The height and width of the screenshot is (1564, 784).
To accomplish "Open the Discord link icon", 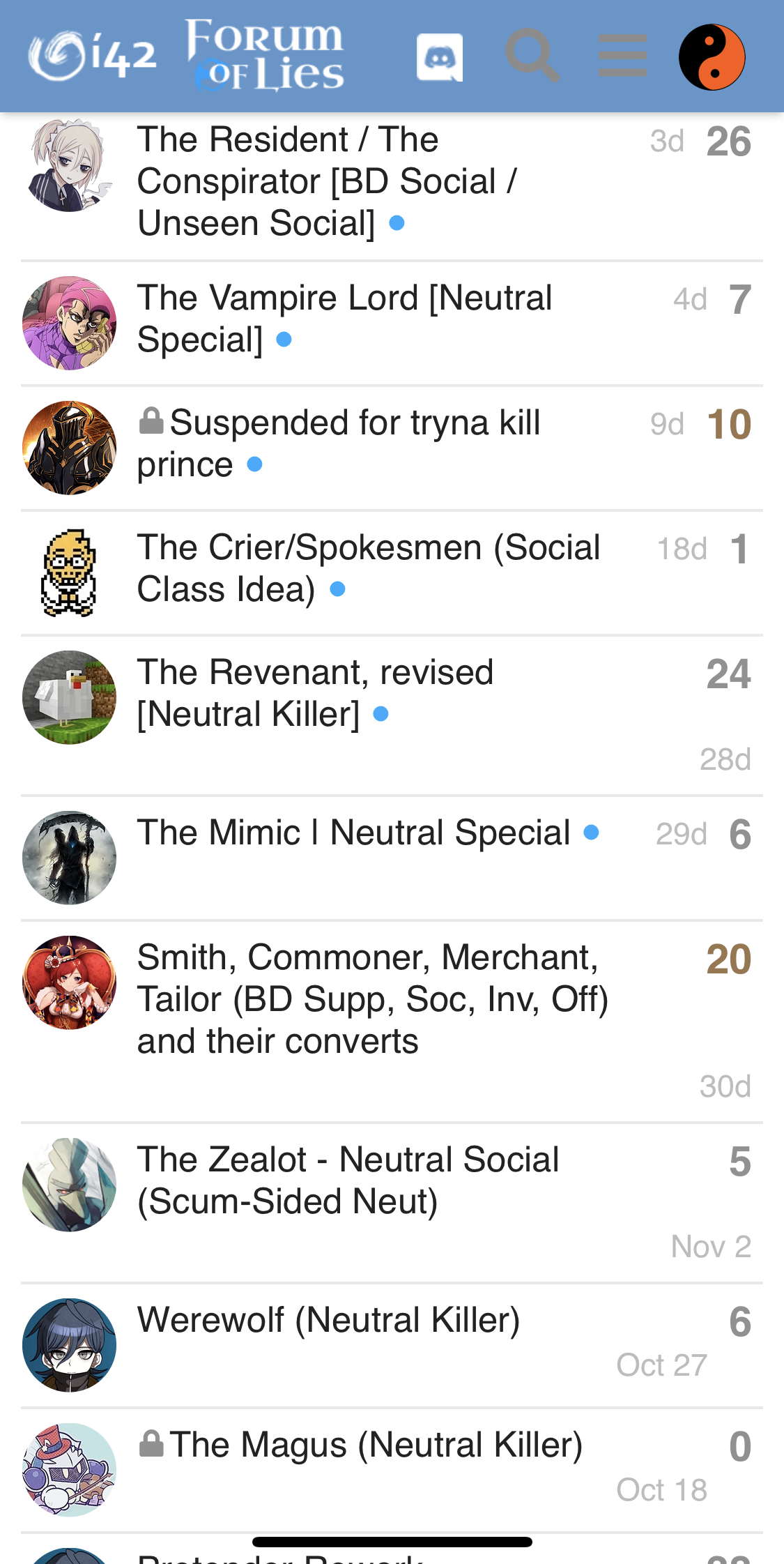I will (440, 57).
